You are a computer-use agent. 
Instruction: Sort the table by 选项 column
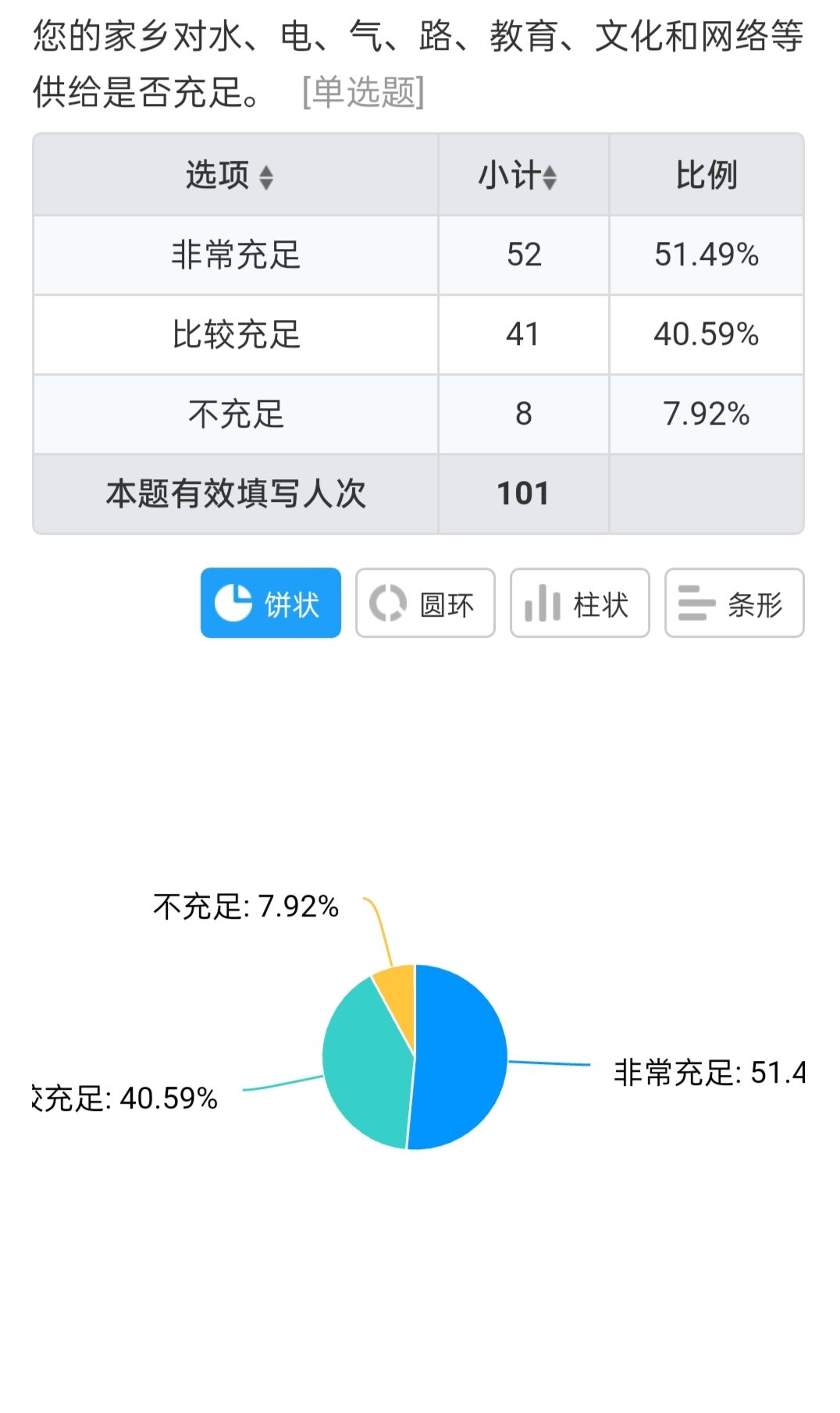(x=266, y=176)
